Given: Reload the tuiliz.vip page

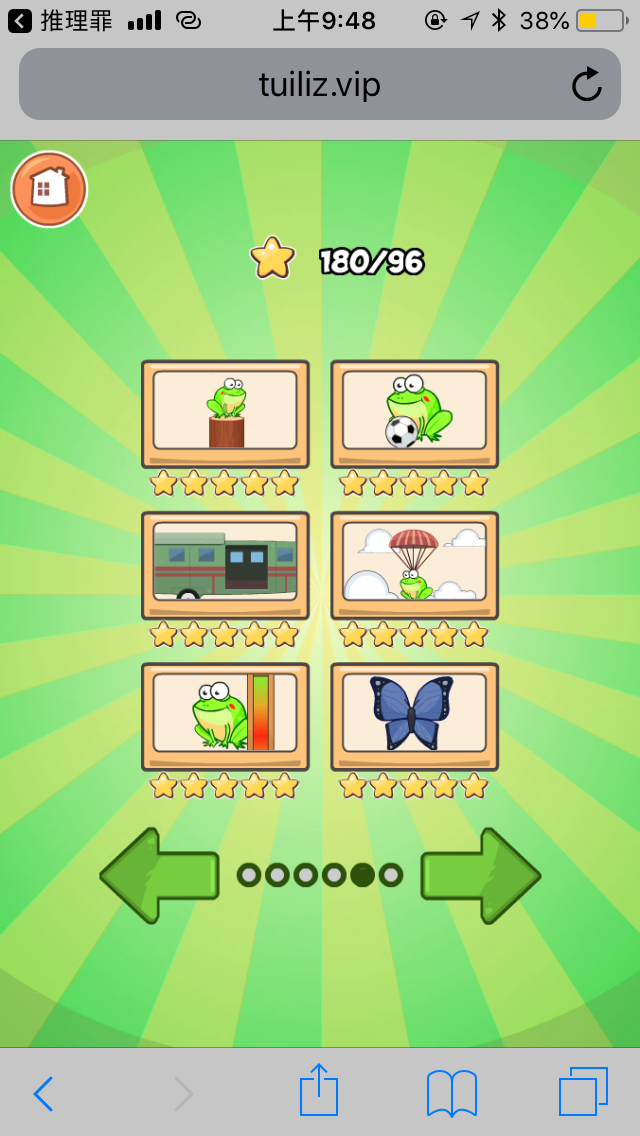Looking at the screenshot, I should 587,85.
